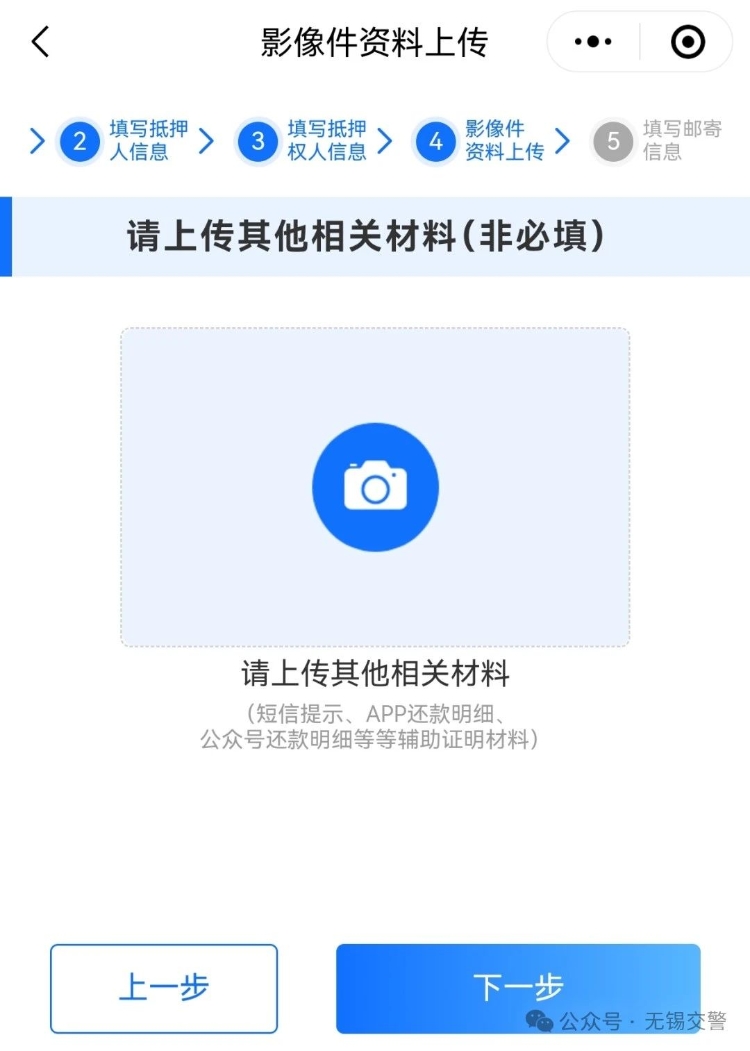Proceed with the 下一步 button
This screenshot has width=750, height=1051.
click(x=518, y=988)
